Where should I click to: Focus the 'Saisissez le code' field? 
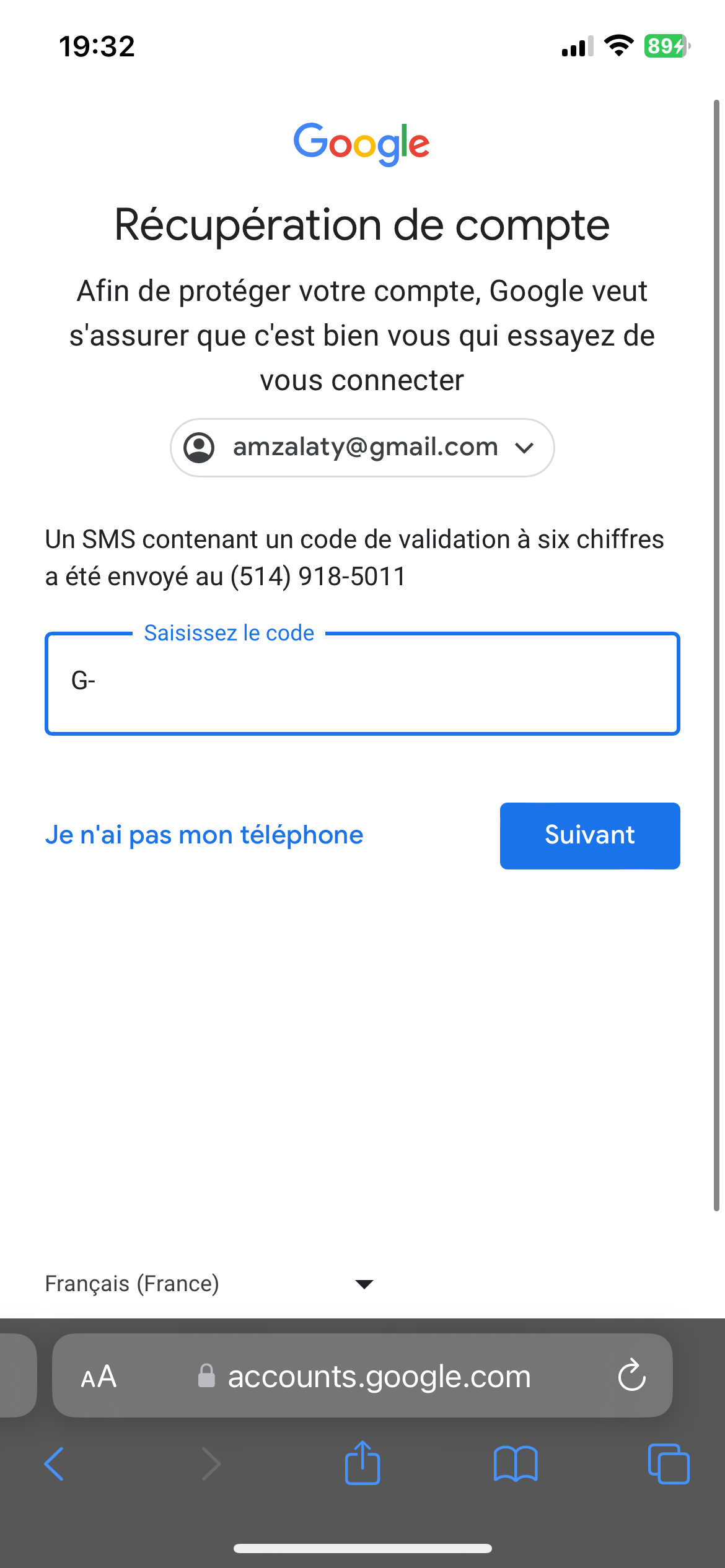[362, 684]
